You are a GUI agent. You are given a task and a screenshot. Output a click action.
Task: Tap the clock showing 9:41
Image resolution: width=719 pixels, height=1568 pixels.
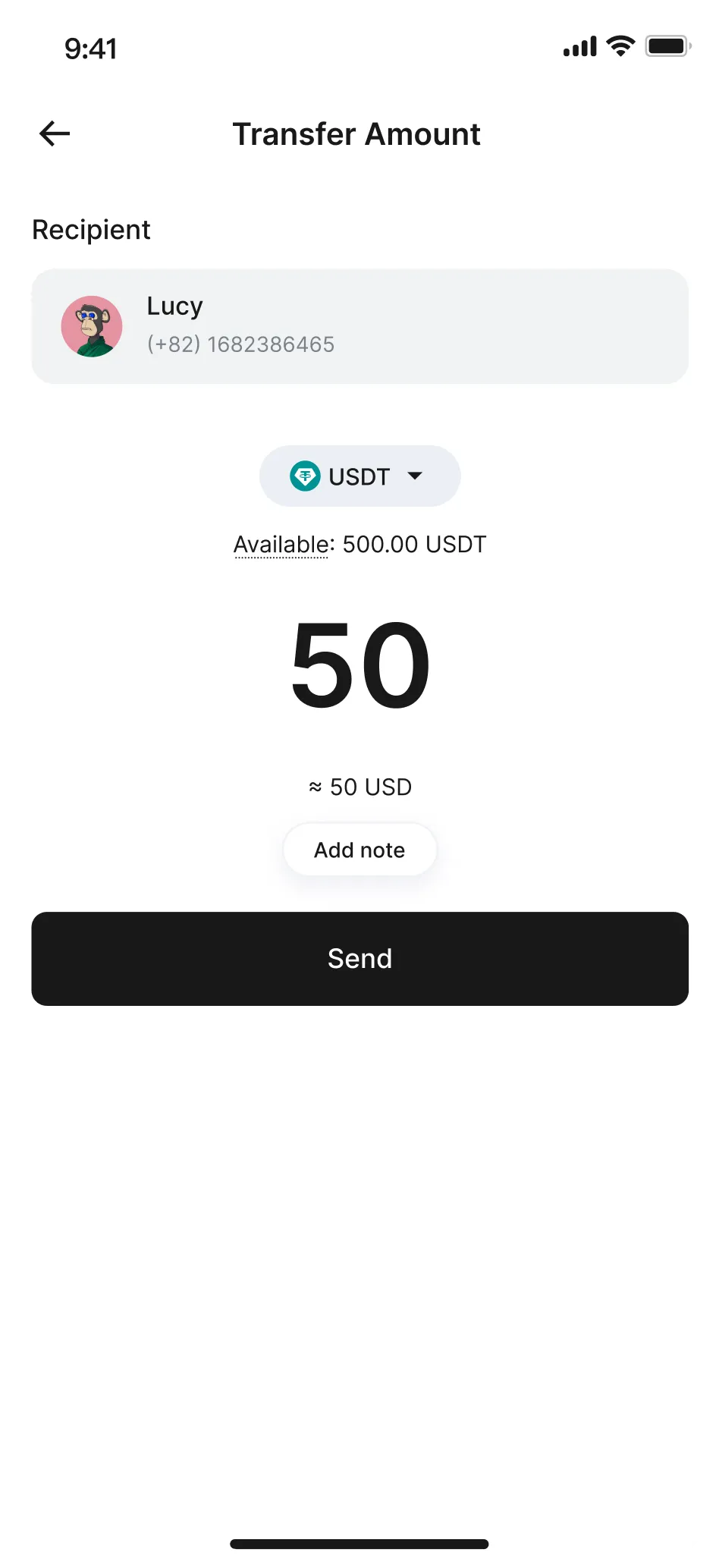[89, 49]
